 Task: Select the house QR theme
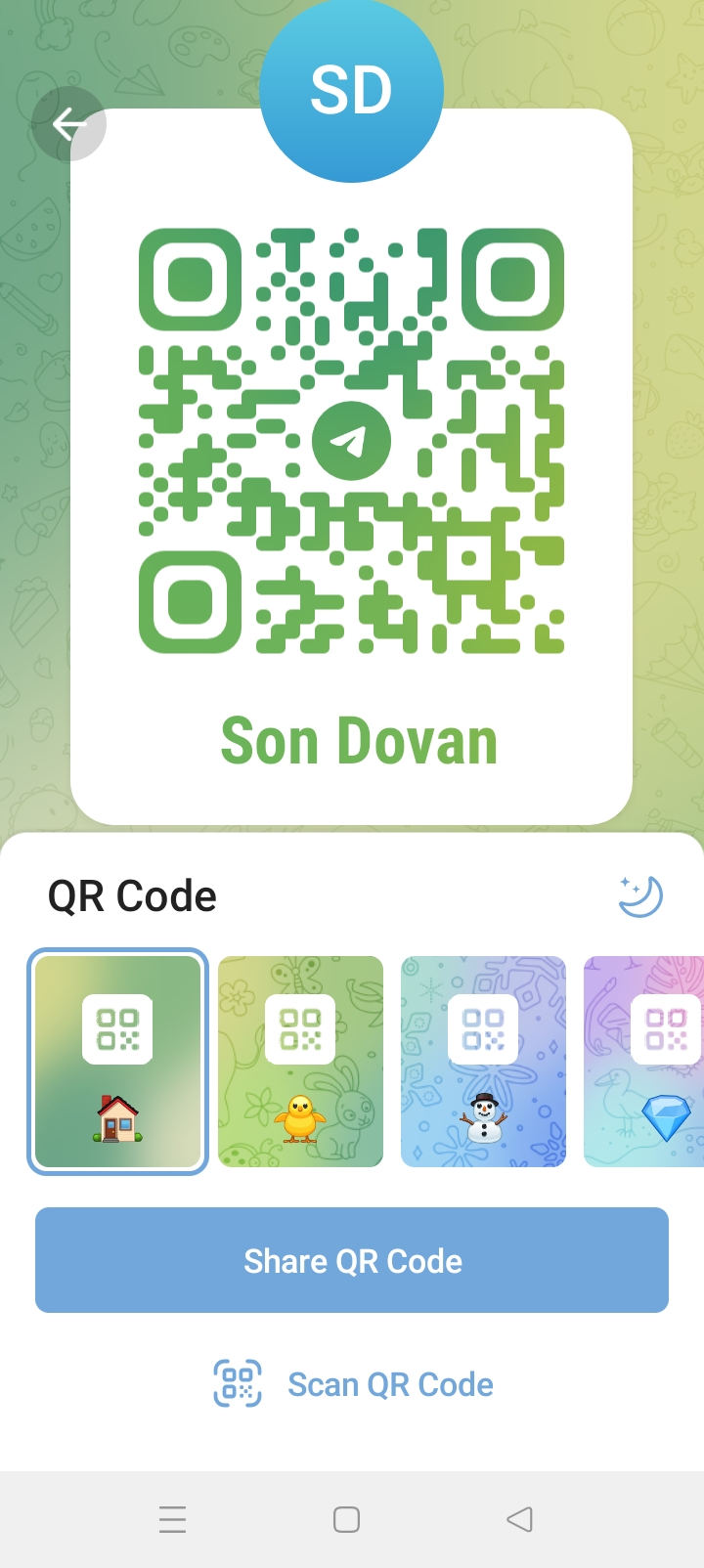click(117, 1062)
